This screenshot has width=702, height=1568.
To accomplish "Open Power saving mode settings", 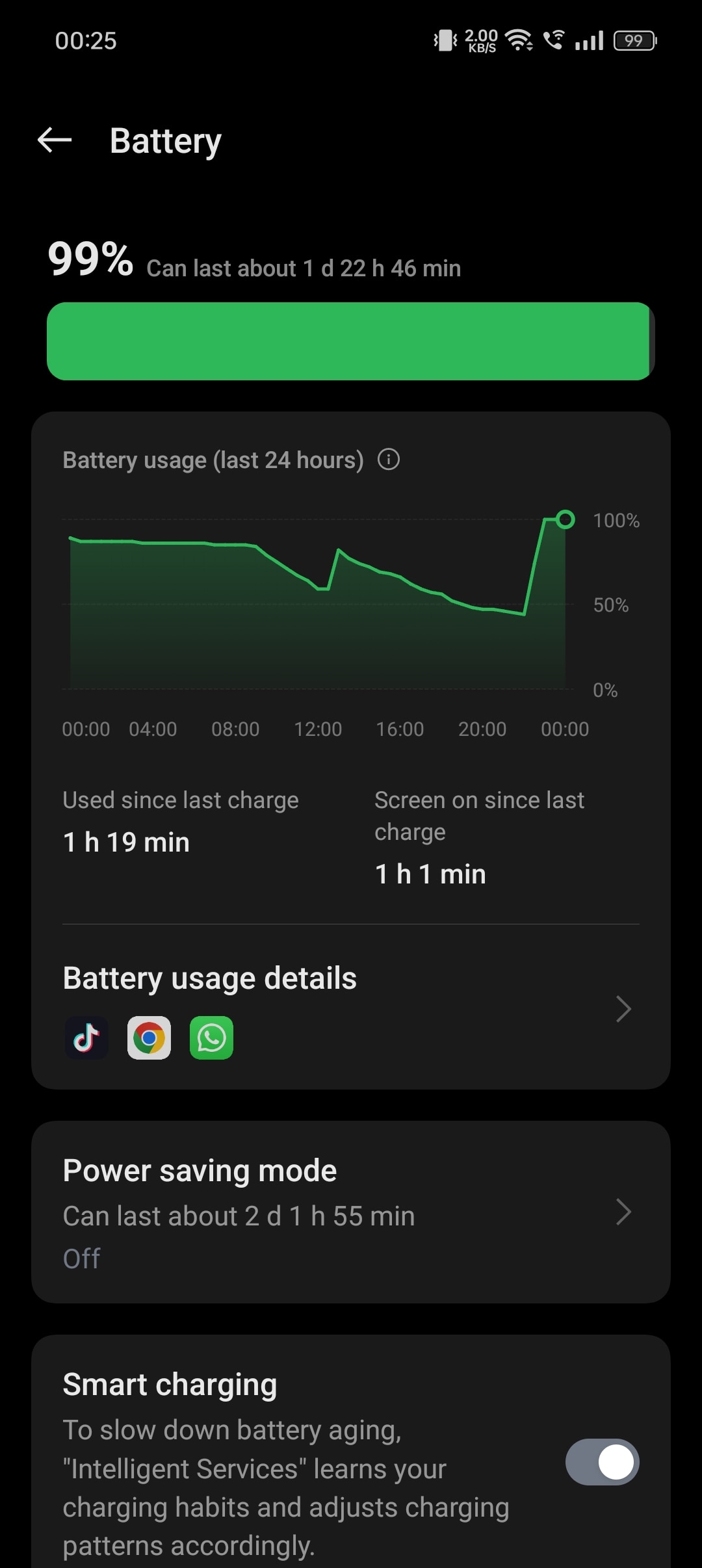I will [350, 1212].
